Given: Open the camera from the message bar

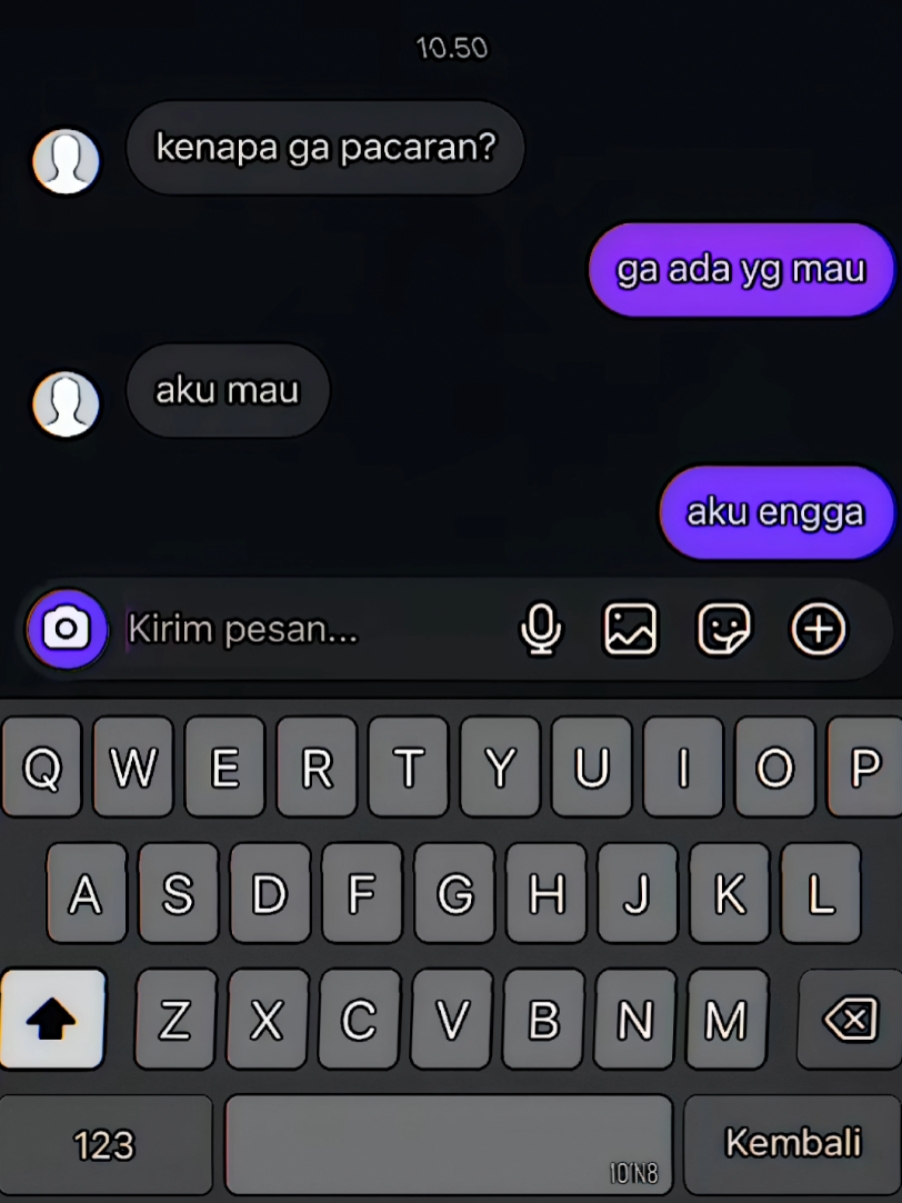Looking at the screenshot, I should [x=67, y=629].
